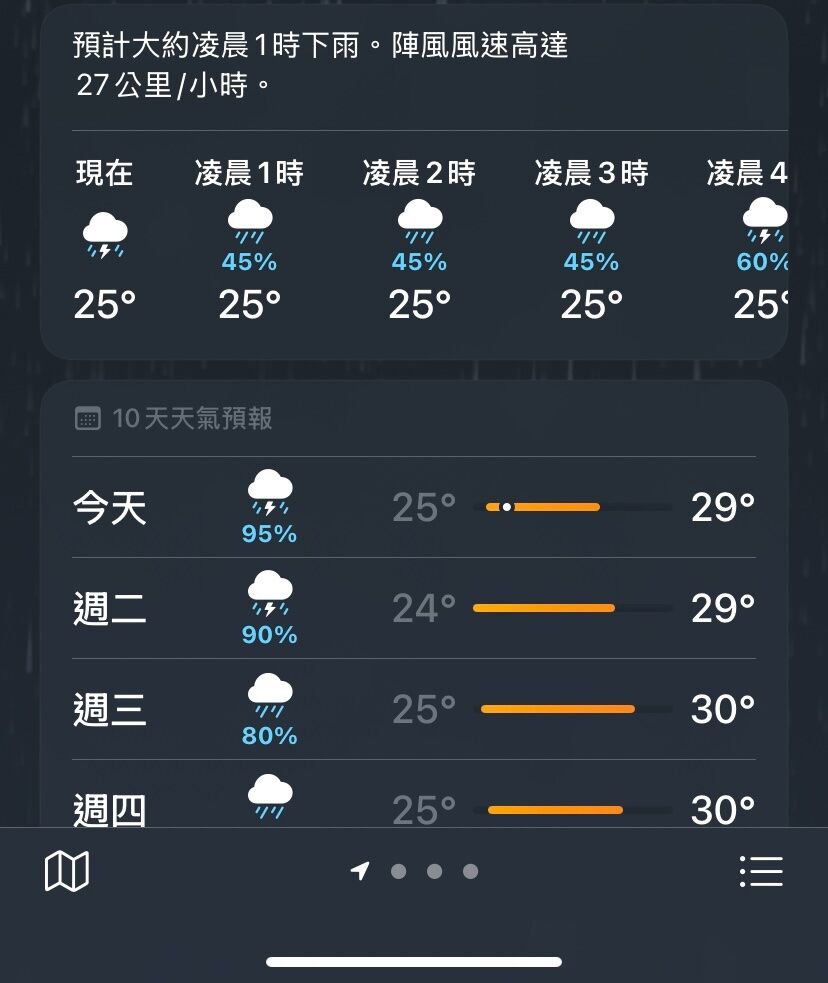Open the 今天 daily forecast row
Image resolution: width=828 pixels, height=983 pixels.
pyautogui.click(x=413, y=508)
